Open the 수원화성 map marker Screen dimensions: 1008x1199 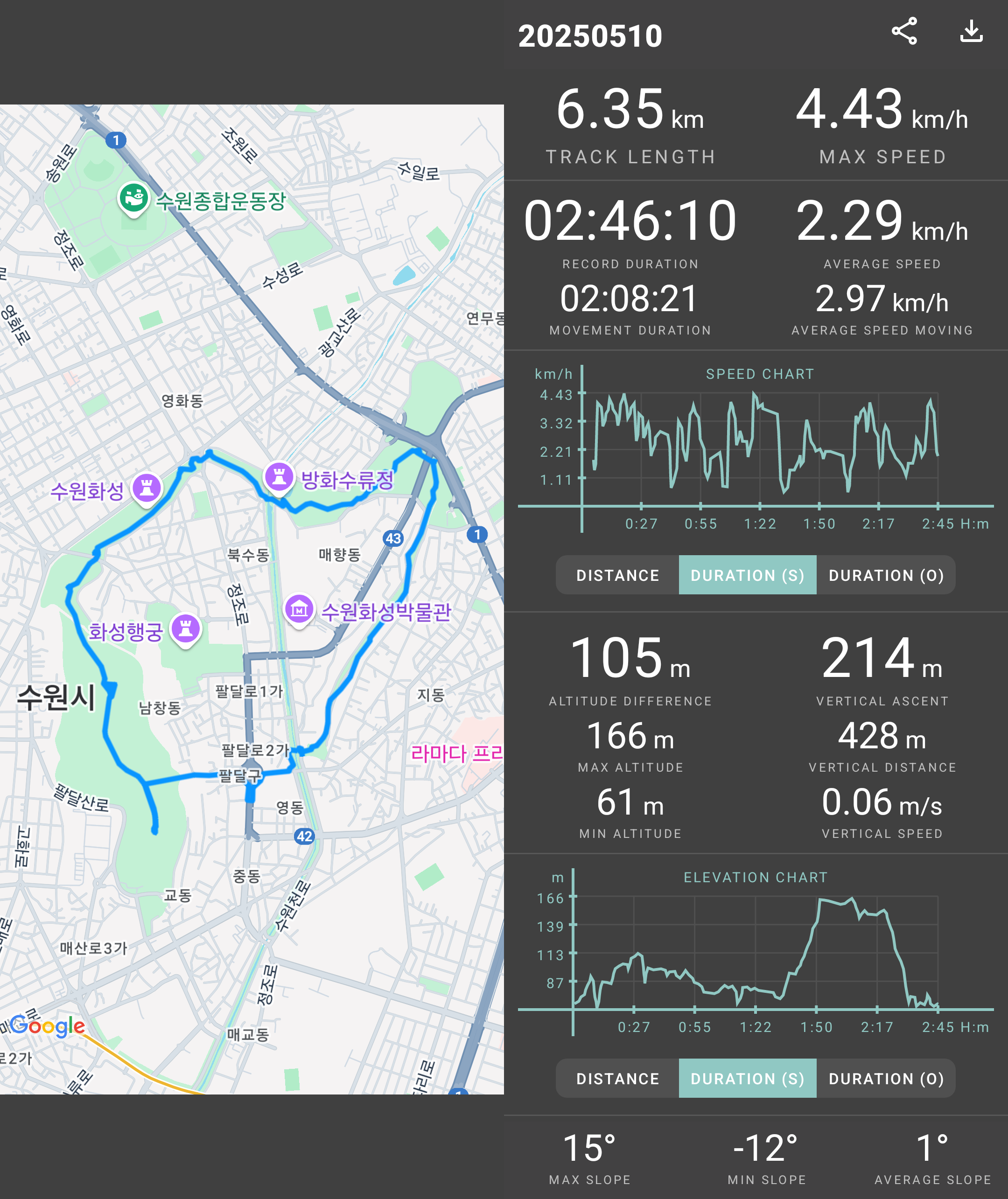click(x=147, y=488)
